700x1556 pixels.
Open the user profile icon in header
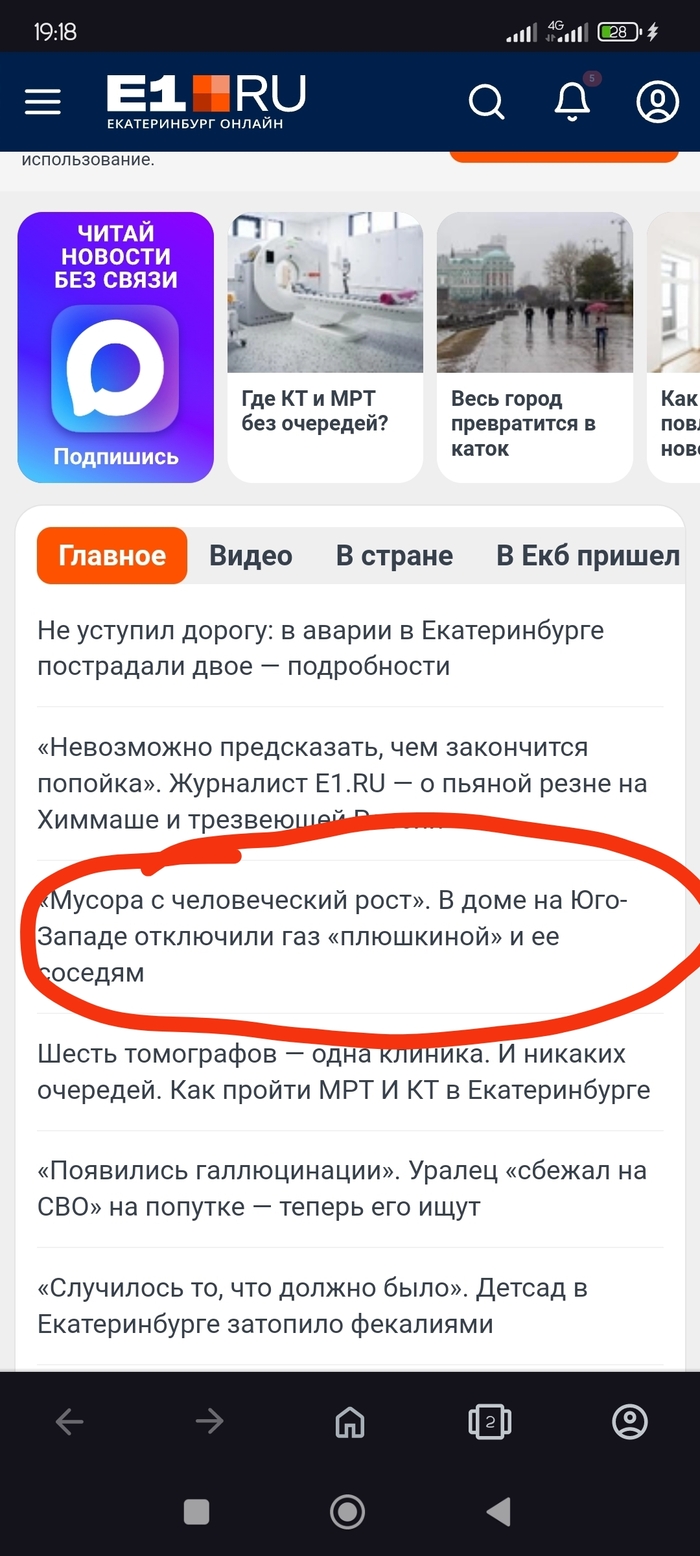[x=657, y=102]
